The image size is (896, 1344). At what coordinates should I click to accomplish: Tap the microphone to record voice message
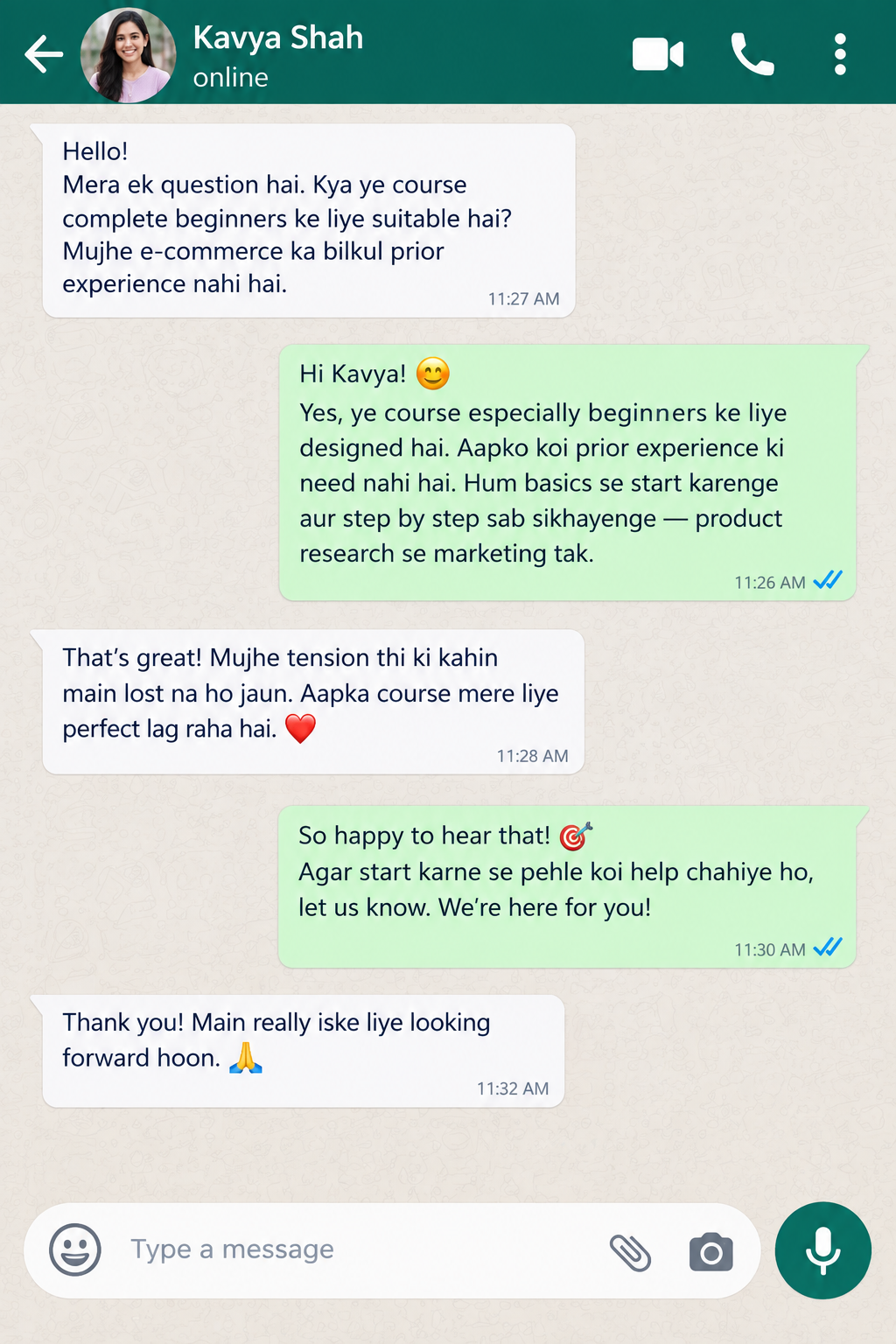tap(823, 1250)
